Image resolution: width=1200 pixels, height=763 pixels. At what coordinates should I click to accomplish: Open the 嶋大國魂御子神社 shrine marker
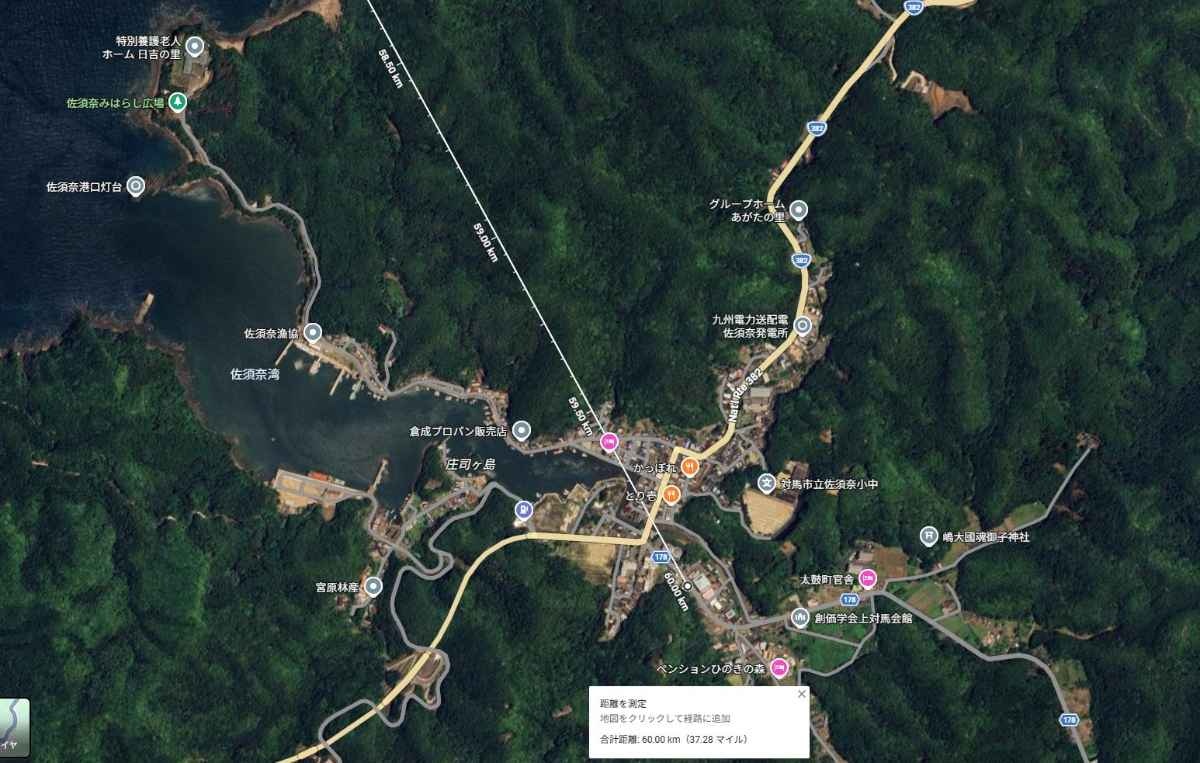click(x=928, y=536)
